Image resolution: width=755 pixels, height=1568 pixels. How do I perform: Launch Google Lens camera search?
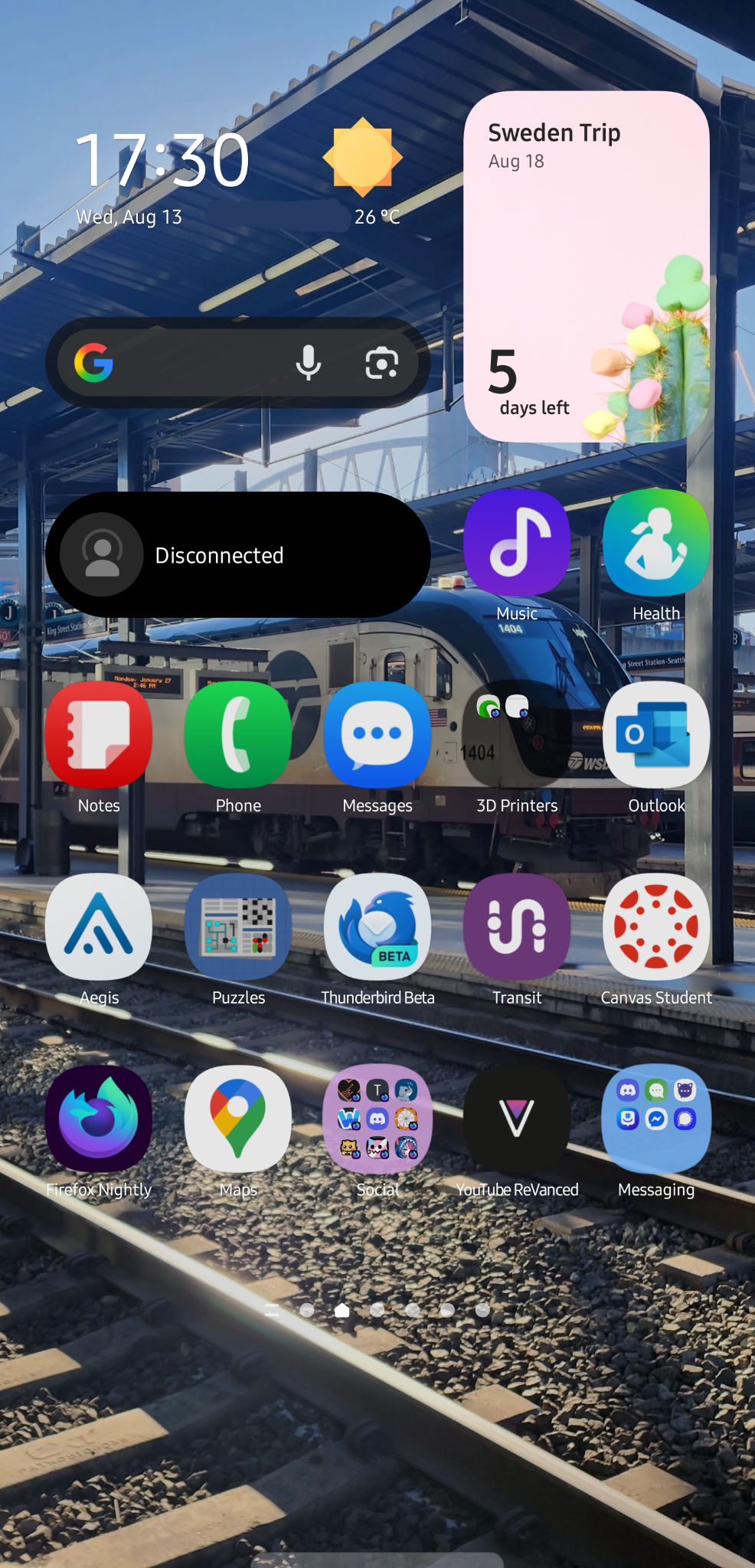[381, 363]
